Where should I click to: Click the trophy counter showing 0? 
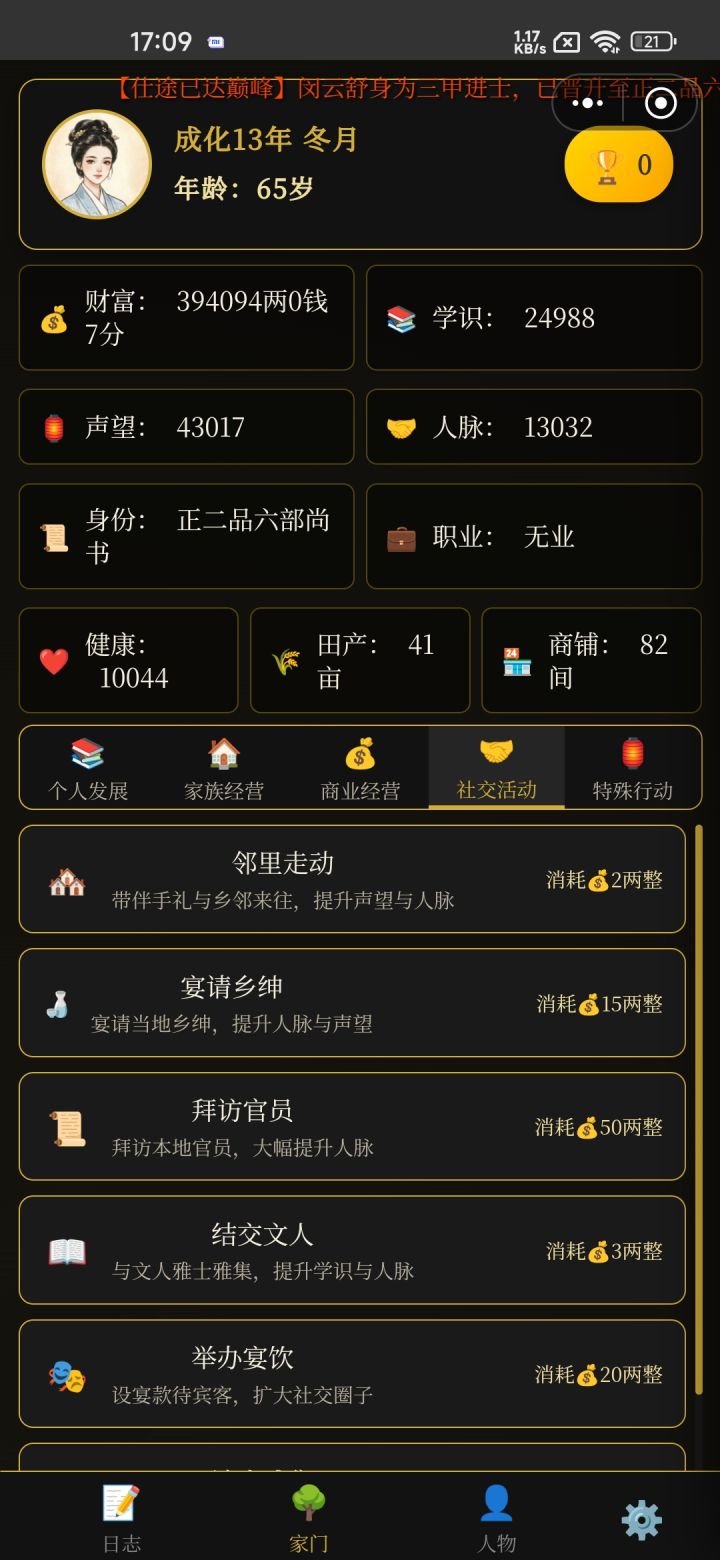click(618, 164)
